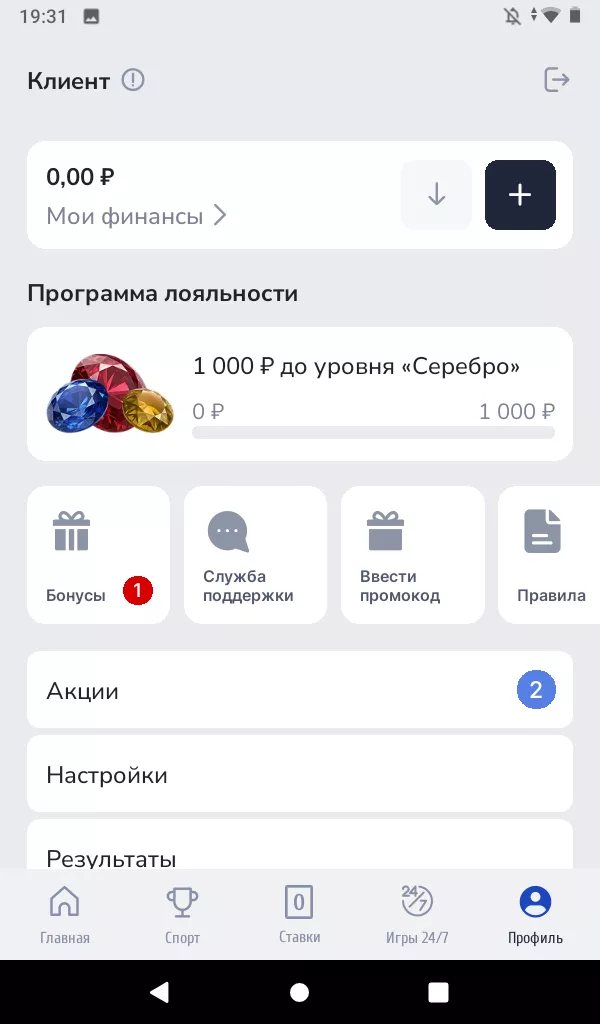Log out using the exit icon

(556, 80)
